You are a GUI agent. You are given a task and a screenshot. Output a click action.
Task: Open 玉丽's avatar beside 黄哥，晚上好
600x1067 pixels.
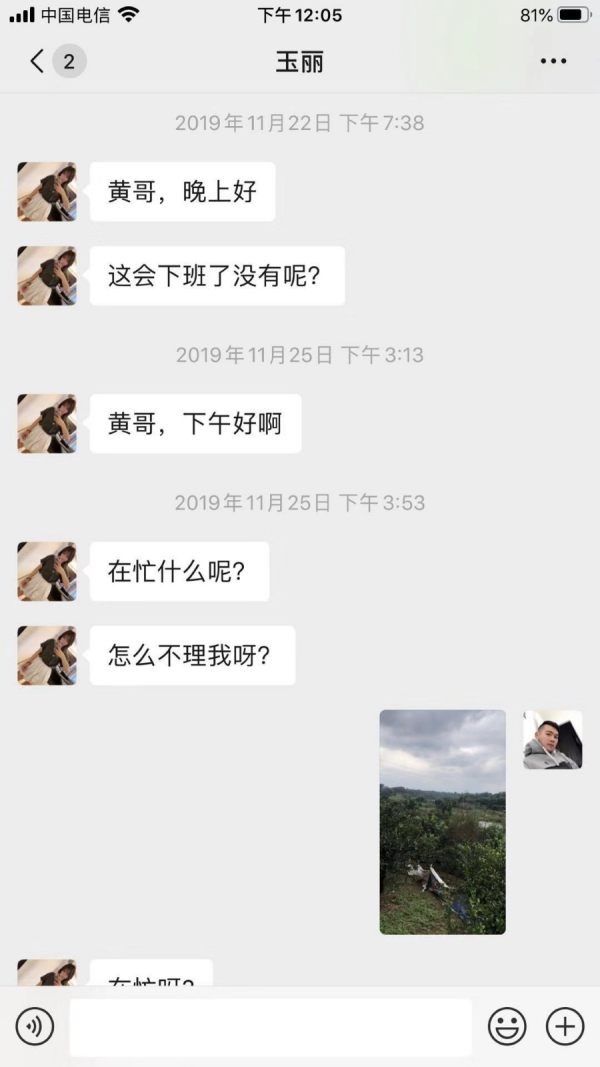(47, 191)
